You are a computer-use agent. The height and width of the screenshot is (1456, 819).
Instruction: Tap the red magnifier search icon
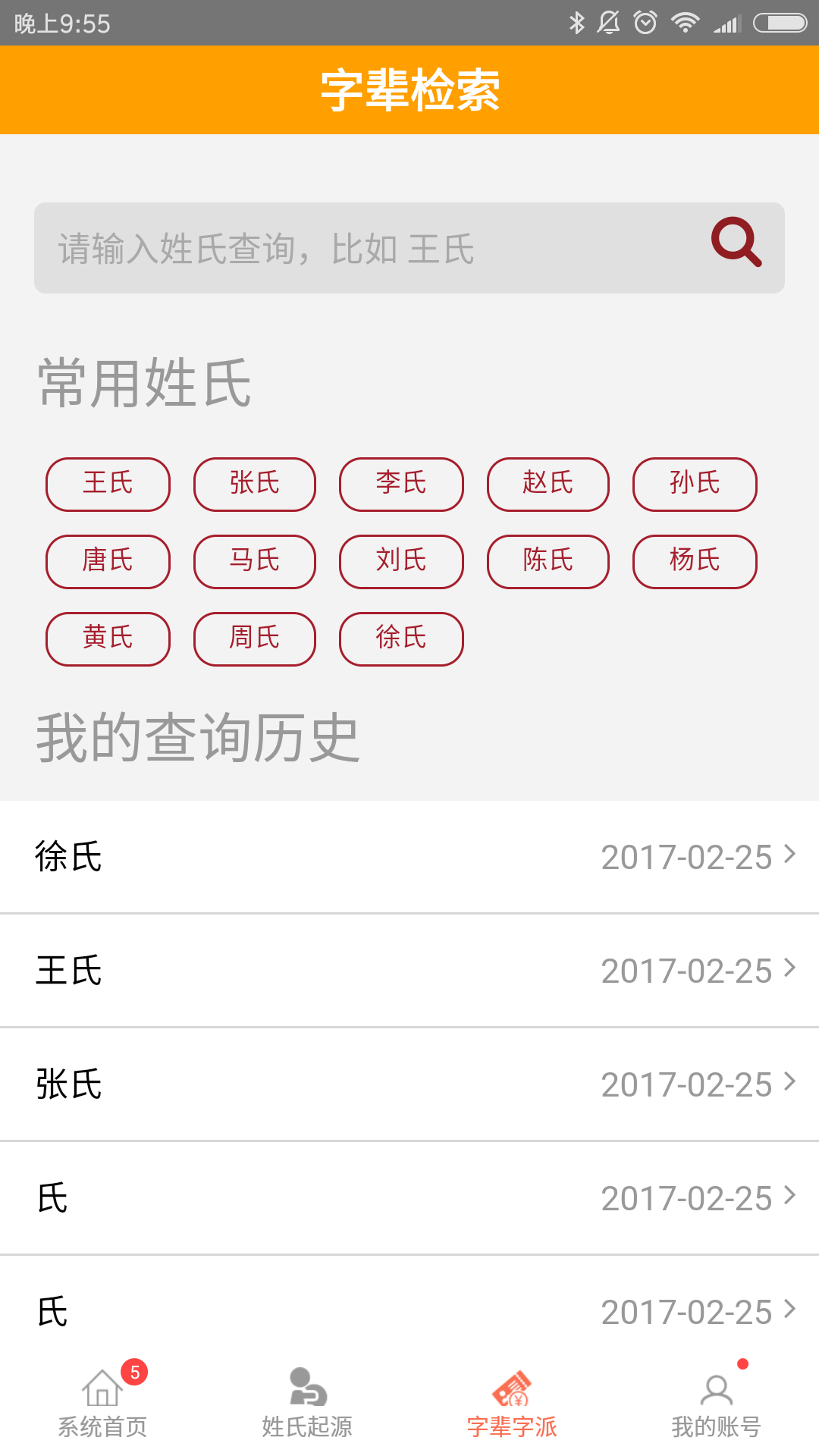[x=736, y=243]
